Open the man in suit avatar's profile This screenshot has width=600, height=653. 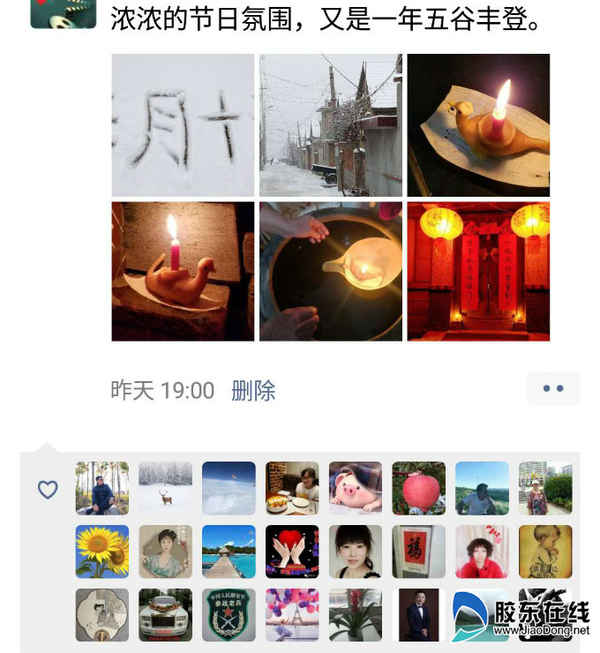pyautogui.click(x=418, y=614)
